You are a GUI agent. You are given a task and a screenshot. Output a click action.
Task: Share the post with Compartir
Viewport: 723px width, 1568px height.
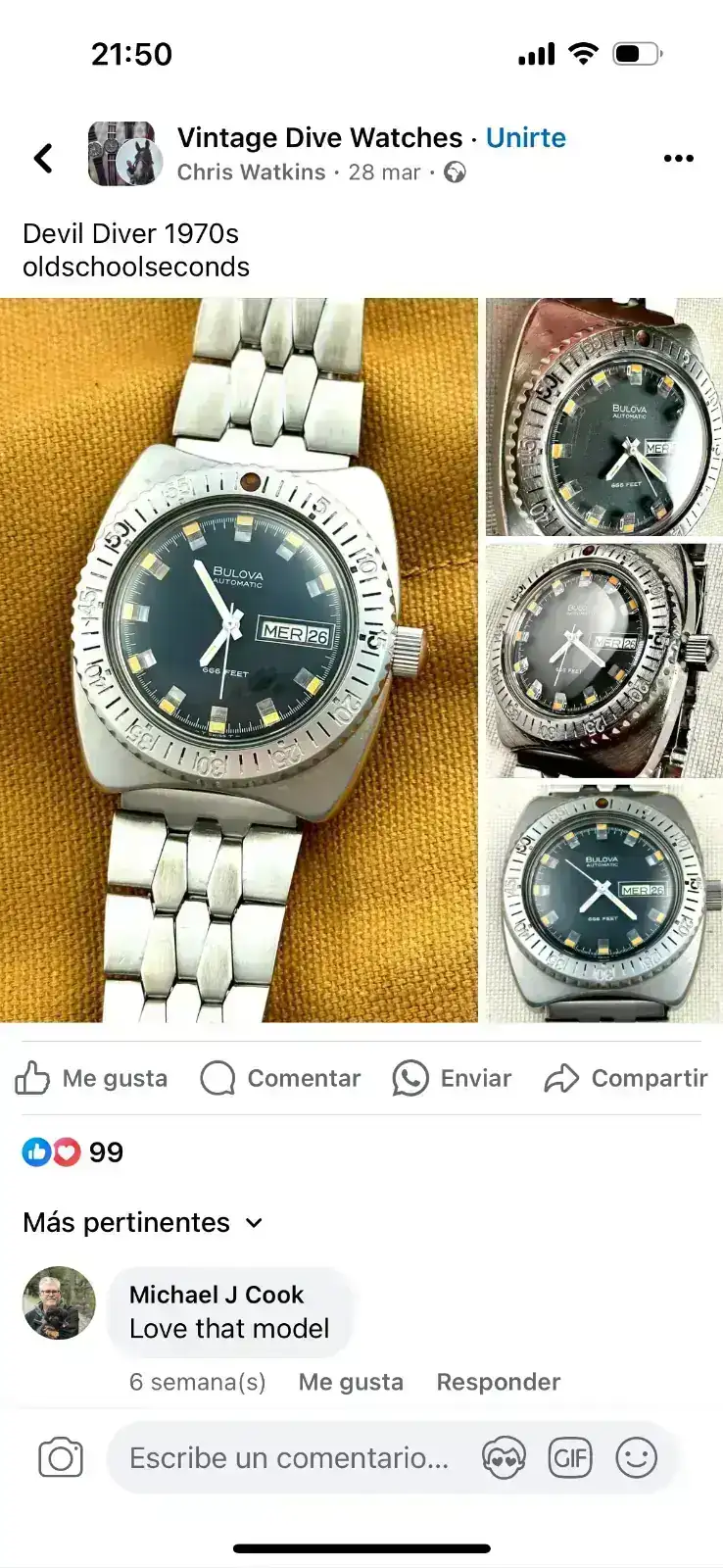click(626, 1078)
